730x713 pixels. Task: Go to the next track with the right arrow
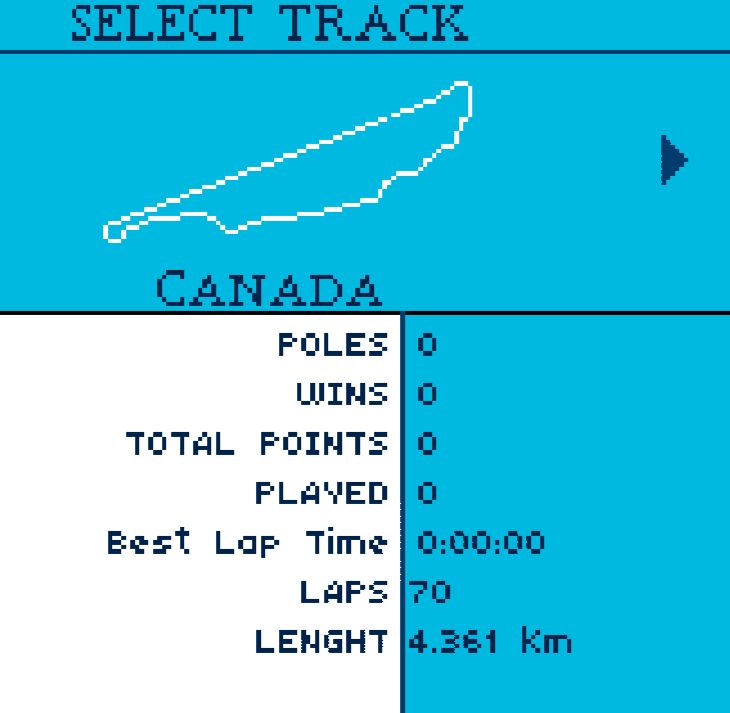674,160
